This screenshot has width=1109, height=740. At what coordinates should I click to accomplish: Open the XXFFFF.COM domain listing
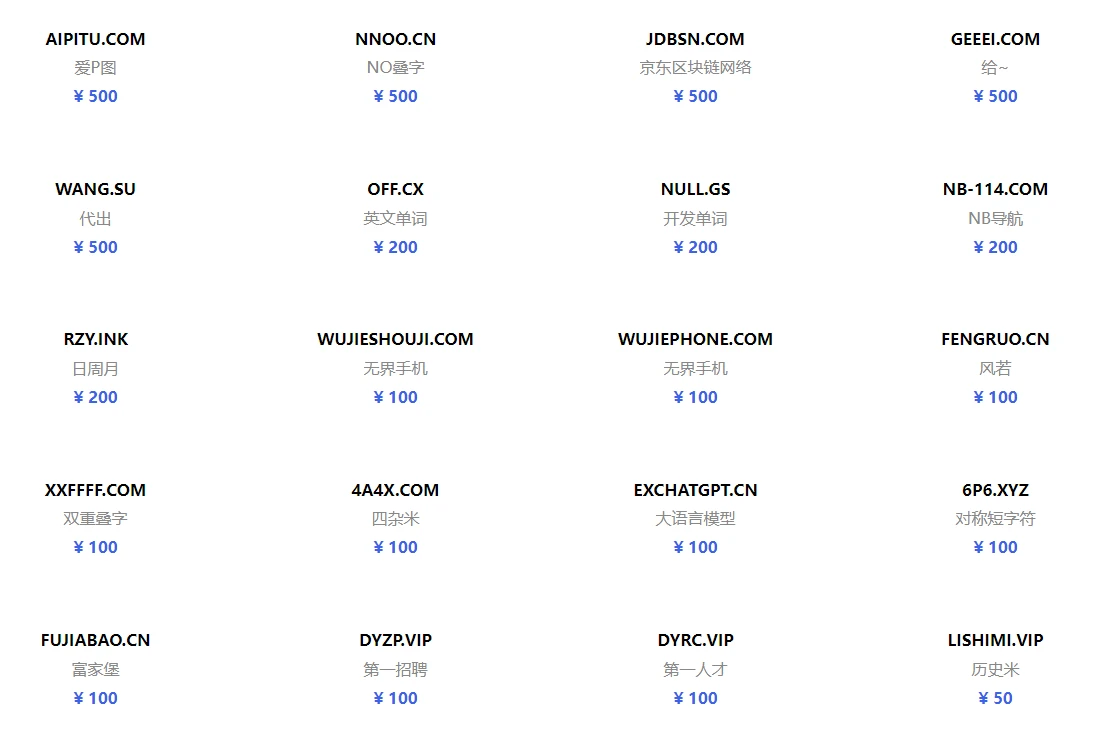pyautogui.click(x=96, y=491)
